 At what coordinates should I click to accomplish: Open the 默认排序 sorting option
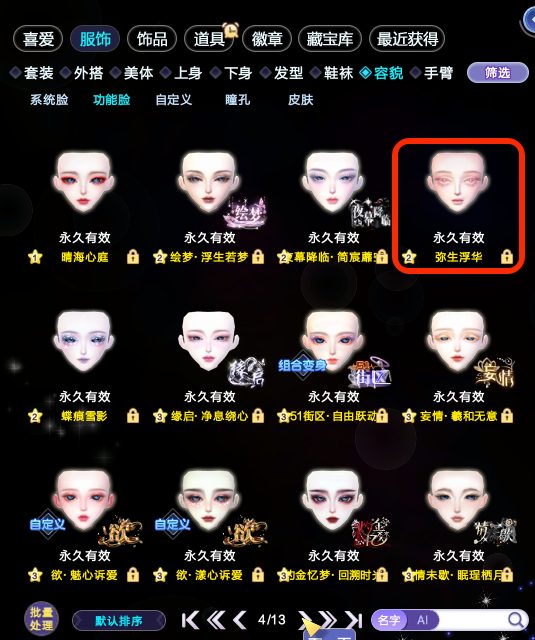tap(119, 621)
